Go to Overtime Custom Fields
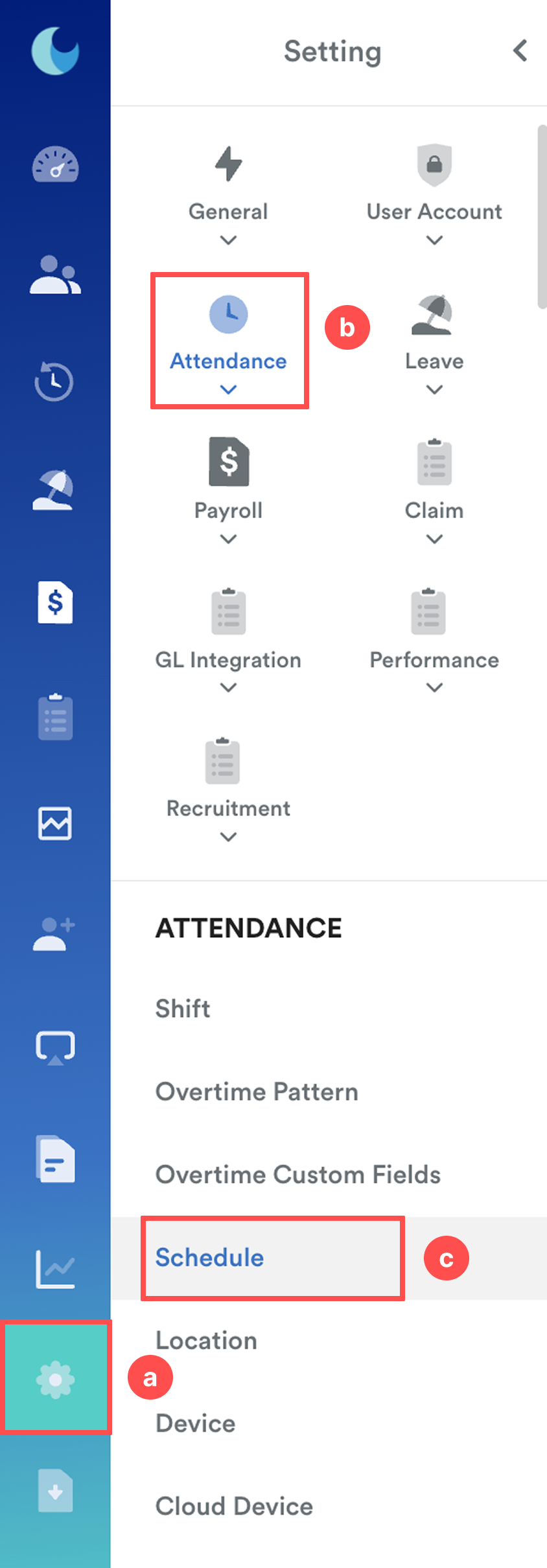547x1568 pixels. click(298, 1174)
